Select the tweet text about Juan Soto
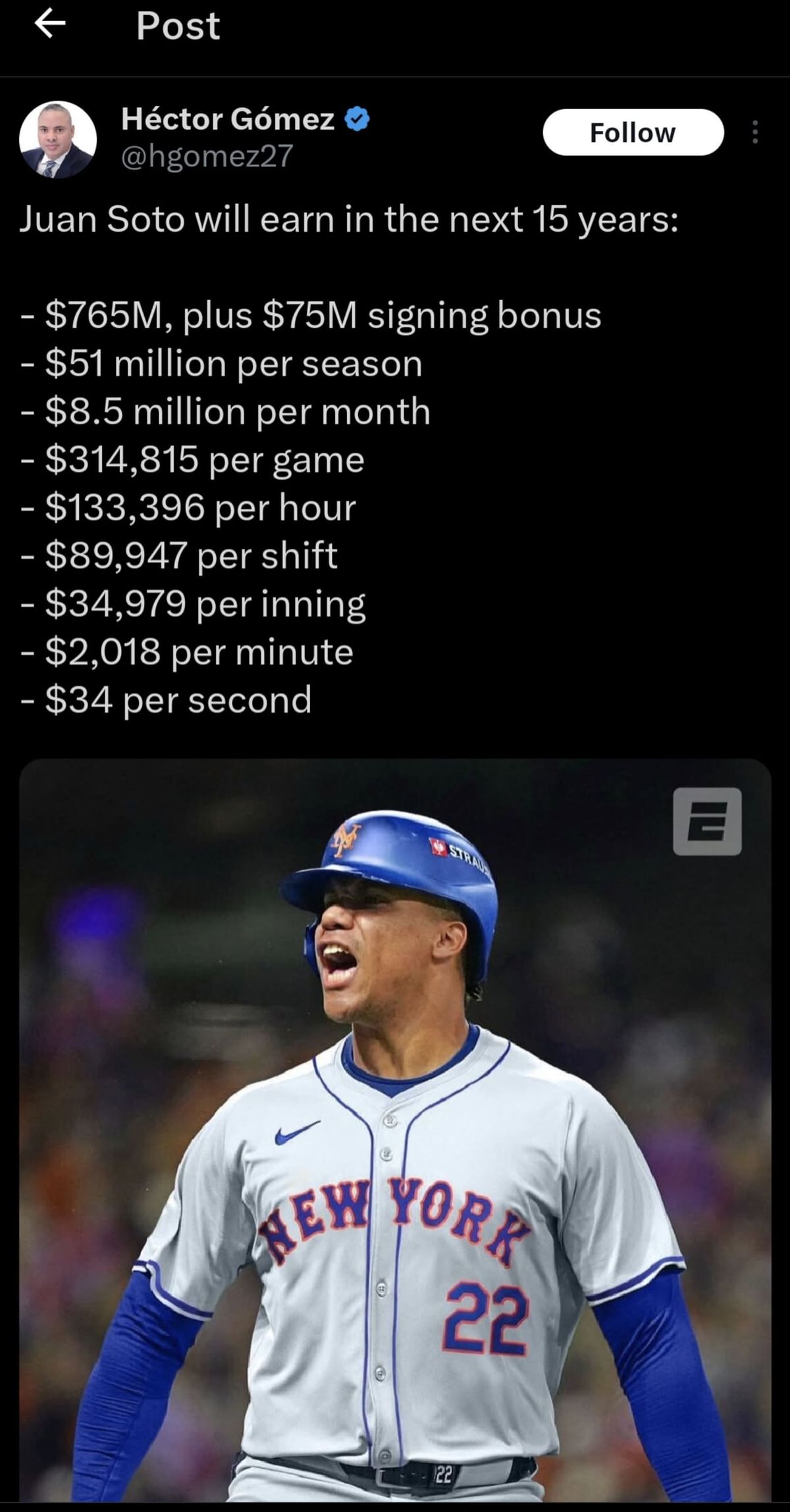This screenshot has width=790, height=1512. (x=349, y=220)
